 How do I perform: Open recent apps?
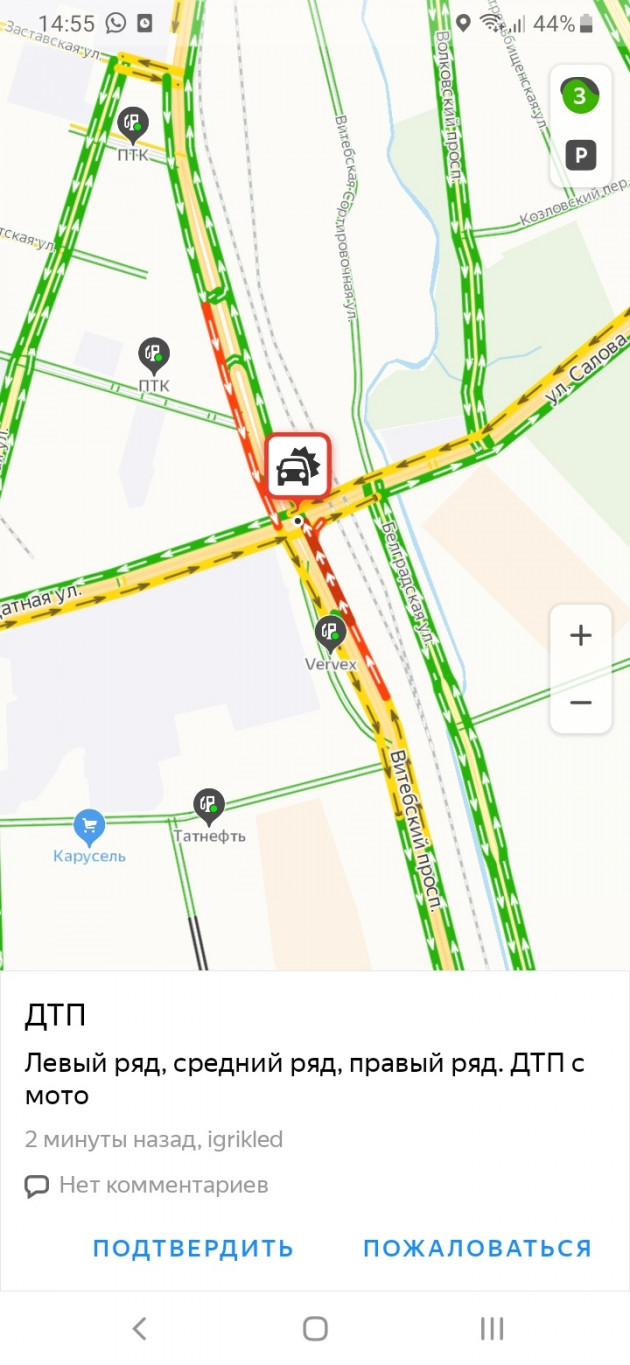(491, 1328)
